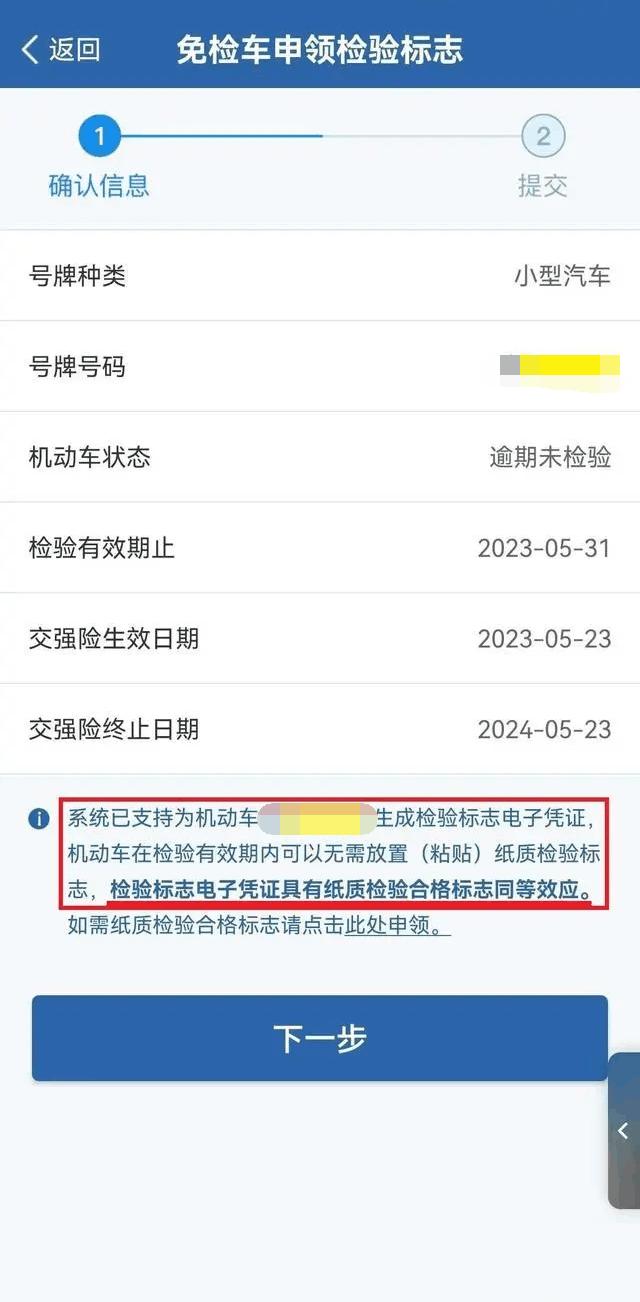The height and width of the screenshot is (1302, 640).
Task: Tap the 下一步 button to proceed
Action: 320,1038
